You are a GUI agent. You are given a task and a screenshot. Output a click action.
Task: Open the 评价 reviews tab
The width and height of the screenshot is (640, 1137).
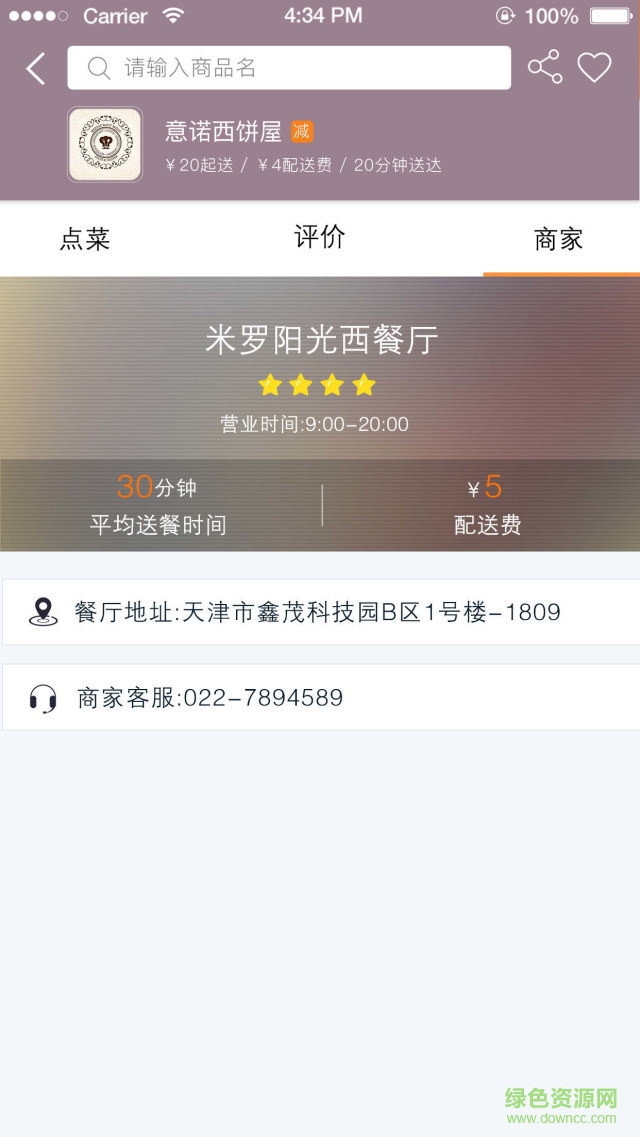coord(320,238)
